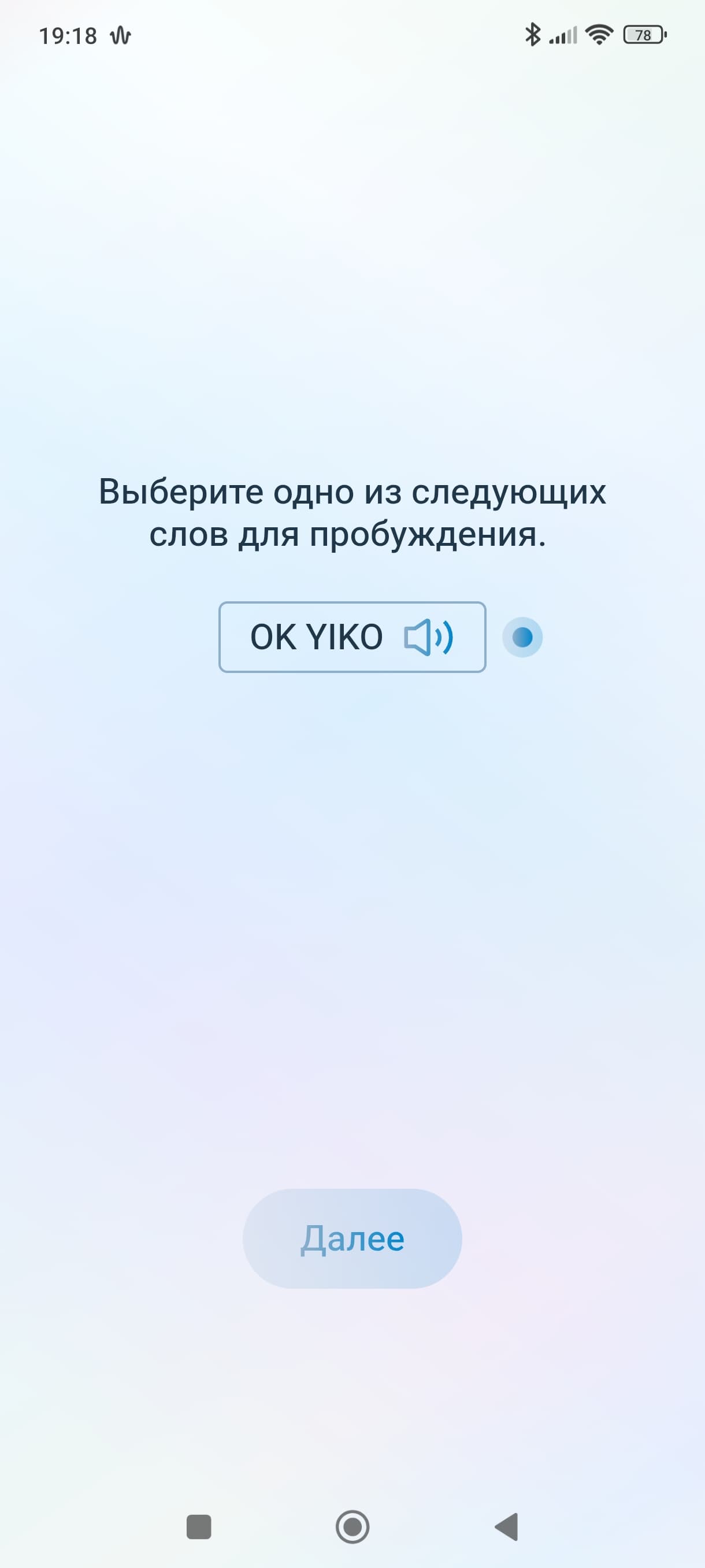This screenshot has width=705, height=1568.
Task: Go back using the system back arrow
Action: [x=506, y=1527]
